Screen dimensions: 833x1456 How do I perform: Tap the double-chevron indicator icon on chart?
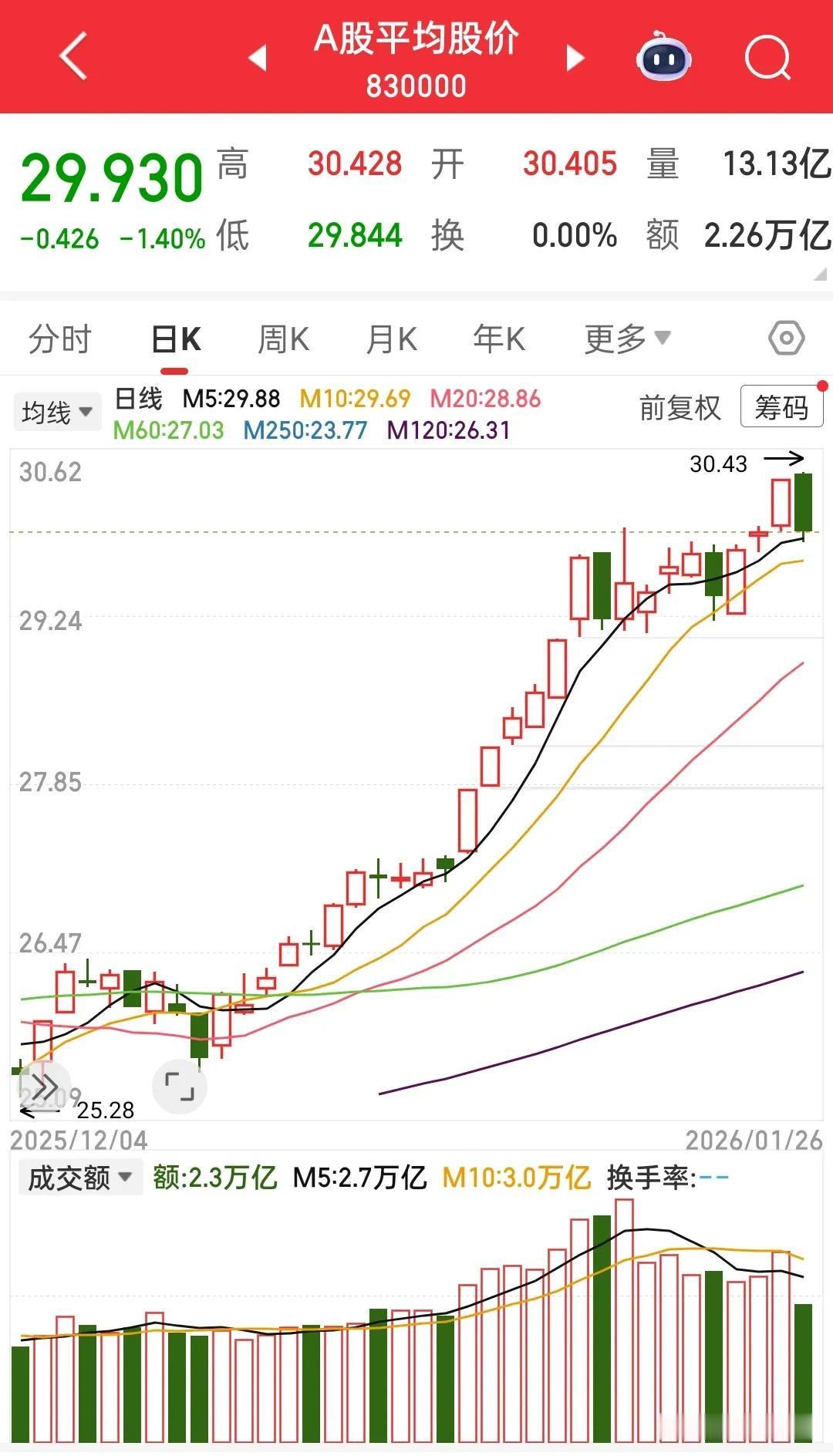pos(46,1085)
